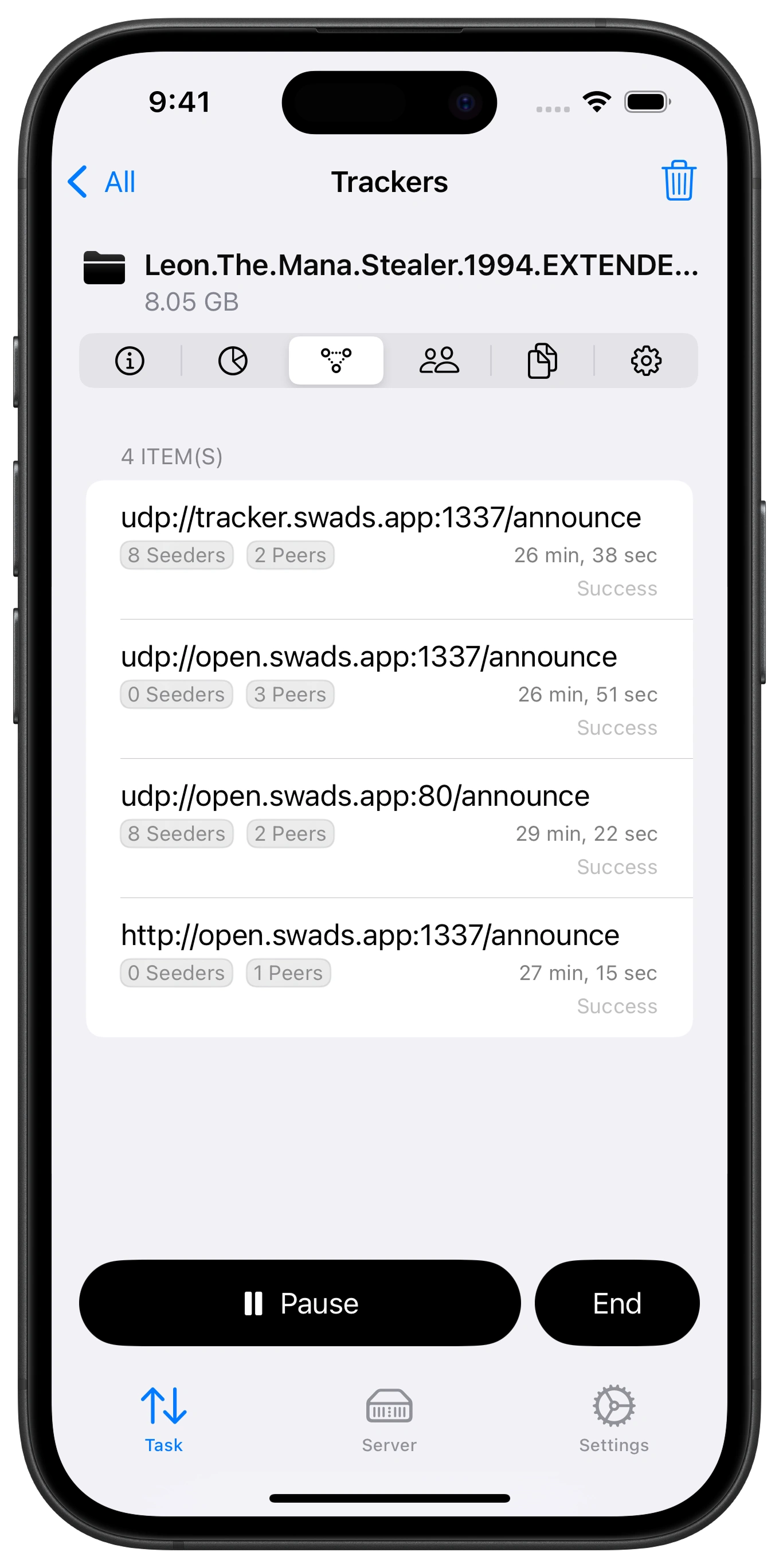Open the pie chart progress segment
This screenshot has height=1568, width=779.
click(233, 360)
